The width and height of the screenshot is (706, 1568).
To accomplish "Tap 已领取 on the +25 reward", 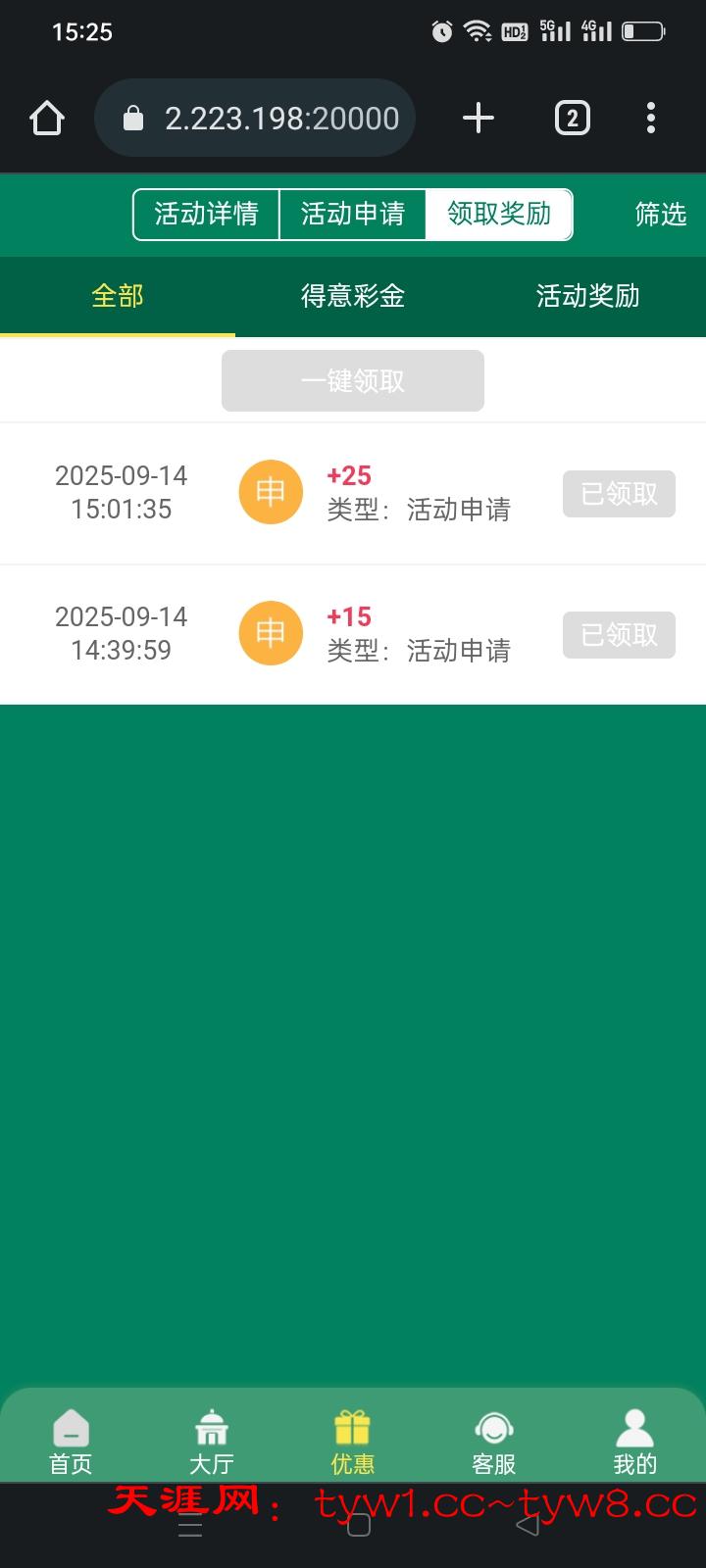I will pyautogui.click(x=619, y=493).
